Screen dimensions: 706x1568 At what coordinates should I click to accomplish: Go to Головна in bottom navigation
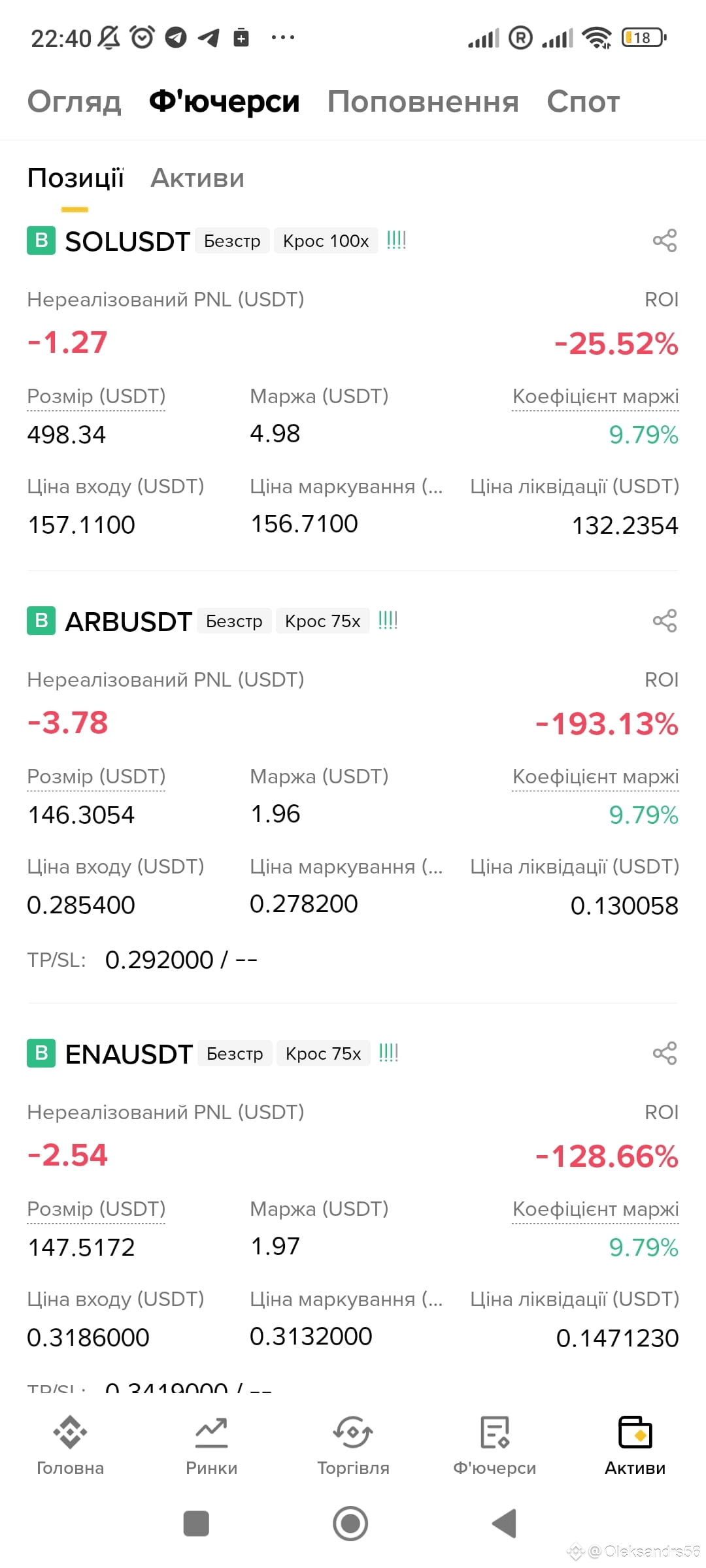point(71,1446)
